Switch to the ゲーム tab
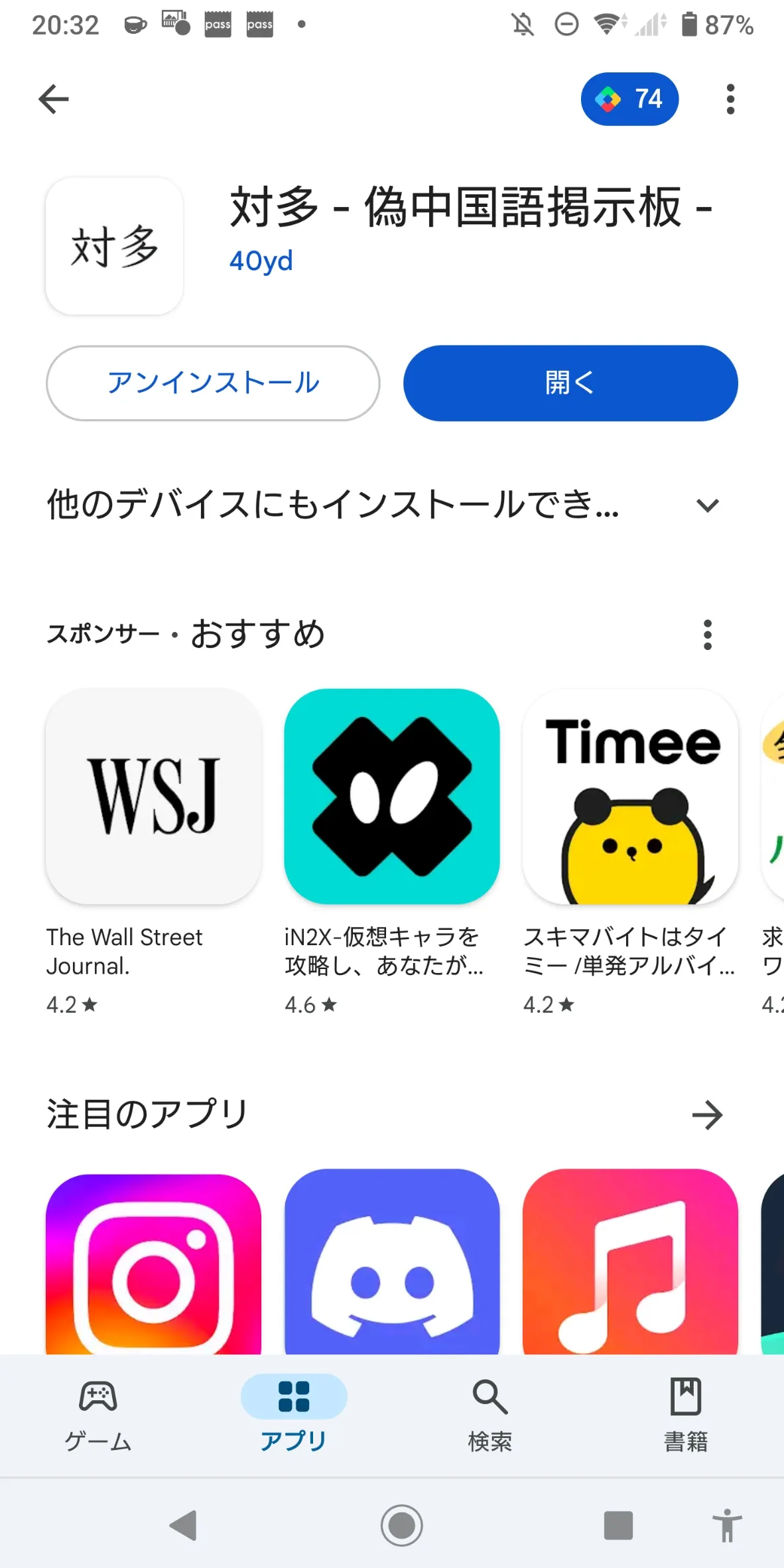The height and width of the screenshot is (1568, 784). click(98, 1415)
